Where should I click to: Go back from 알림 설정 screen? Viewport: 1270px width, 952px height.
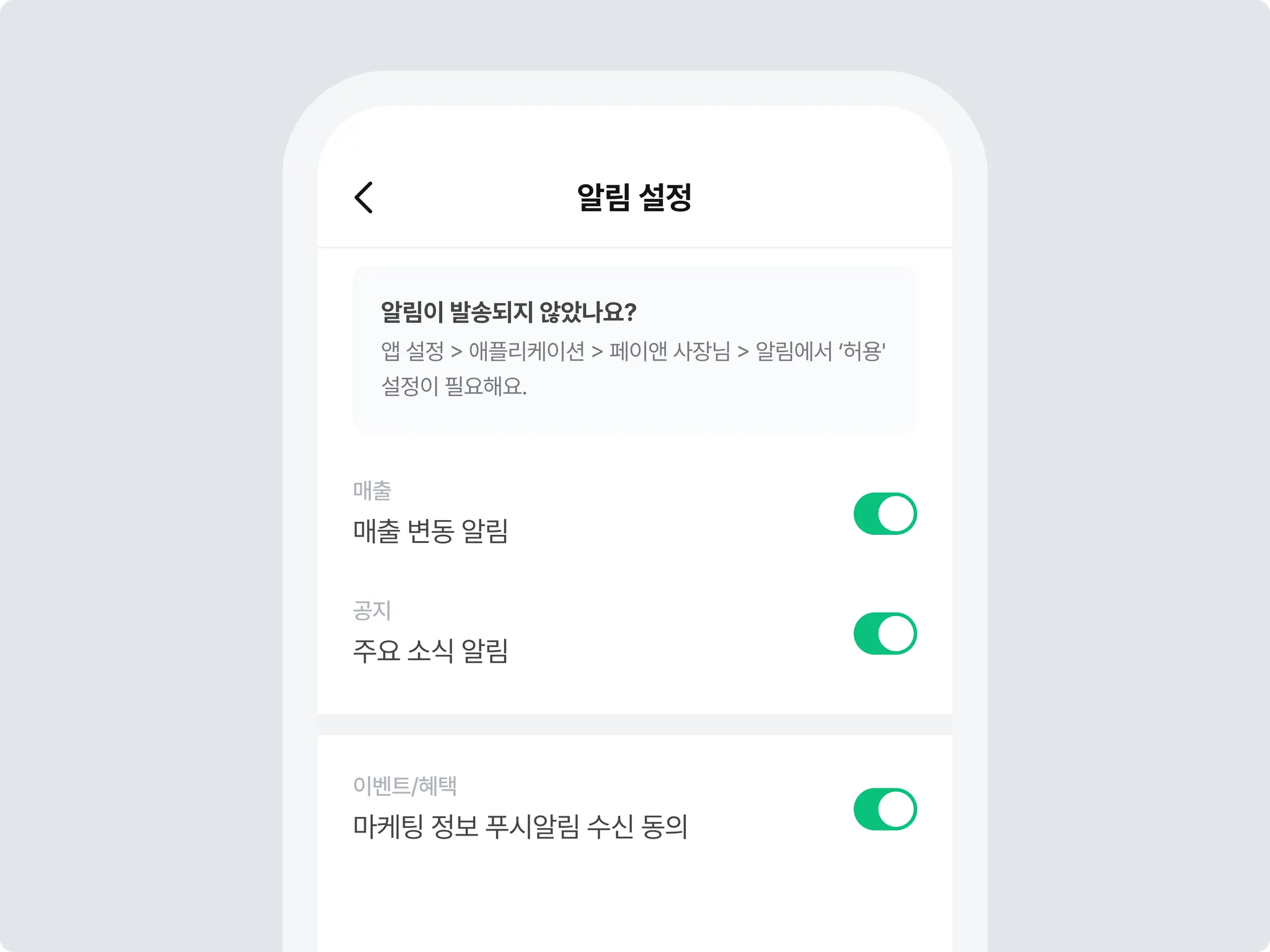click(x=364, y=198)
